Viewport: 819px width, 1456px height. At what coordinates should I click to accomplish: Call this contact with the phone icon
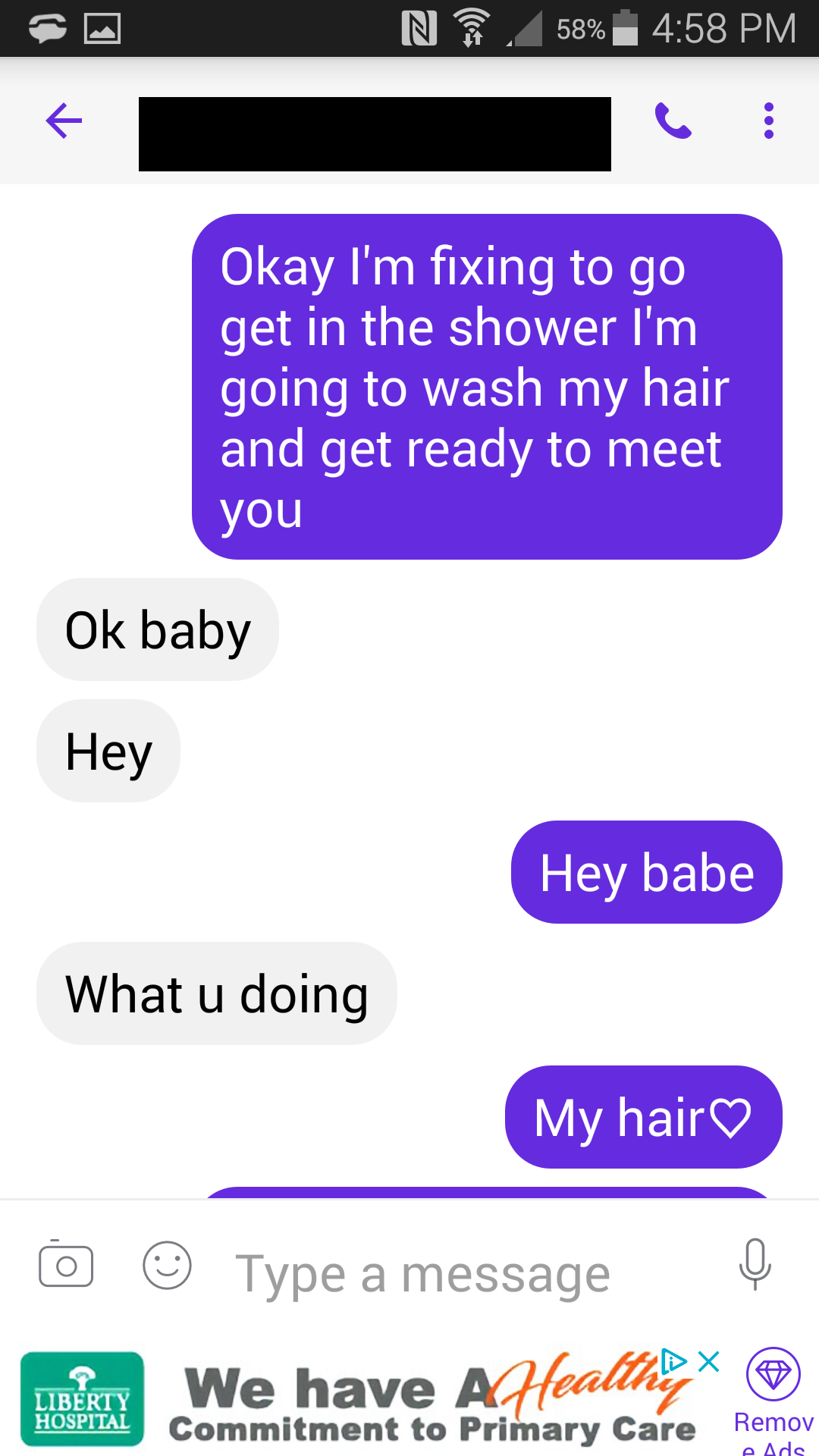coord(673,121)
